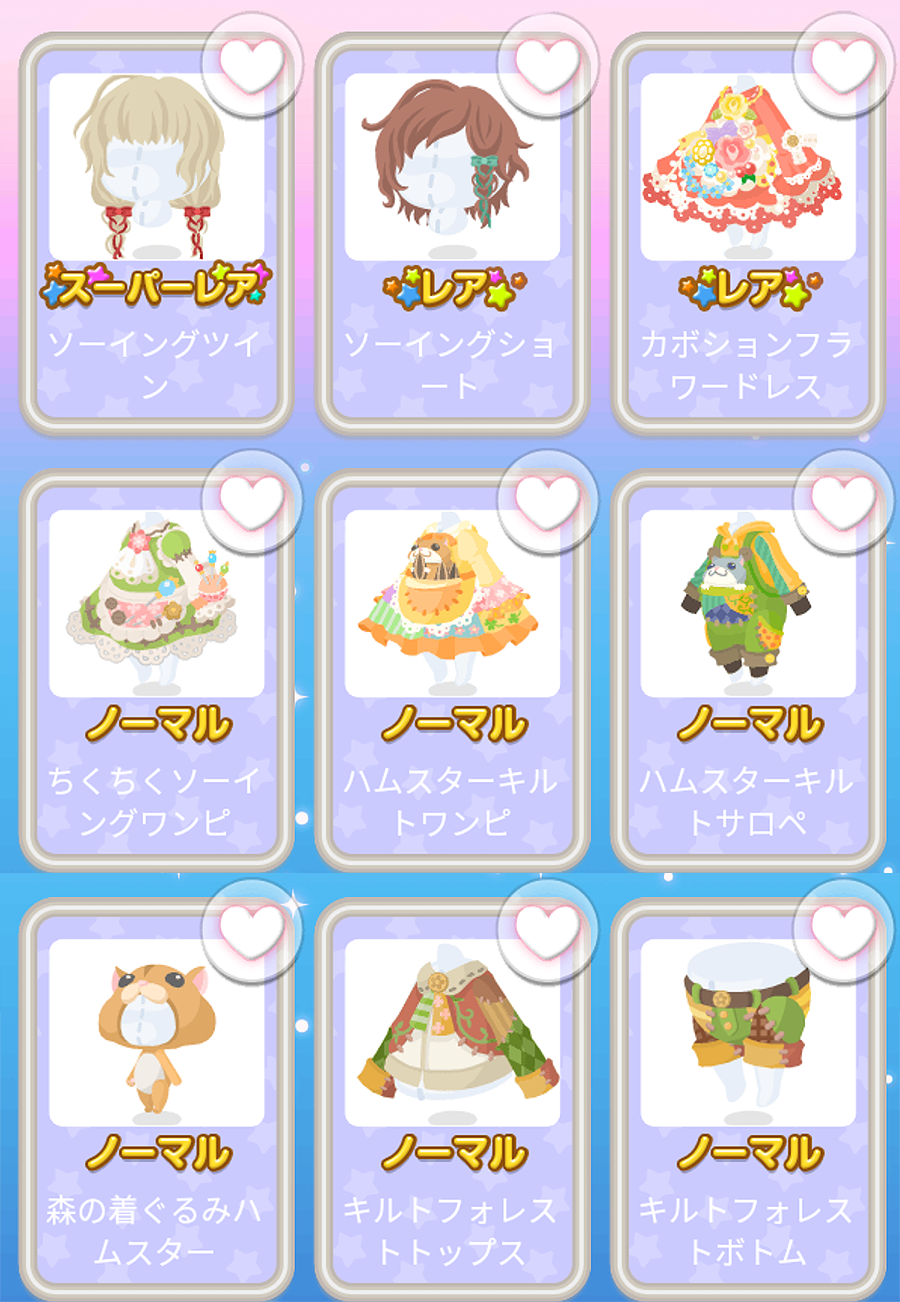The height and width of the screenshot is (1302, 900).
Task: Tap the heart on キルトフォレストトップス
Action: click(x=547, y=929)
